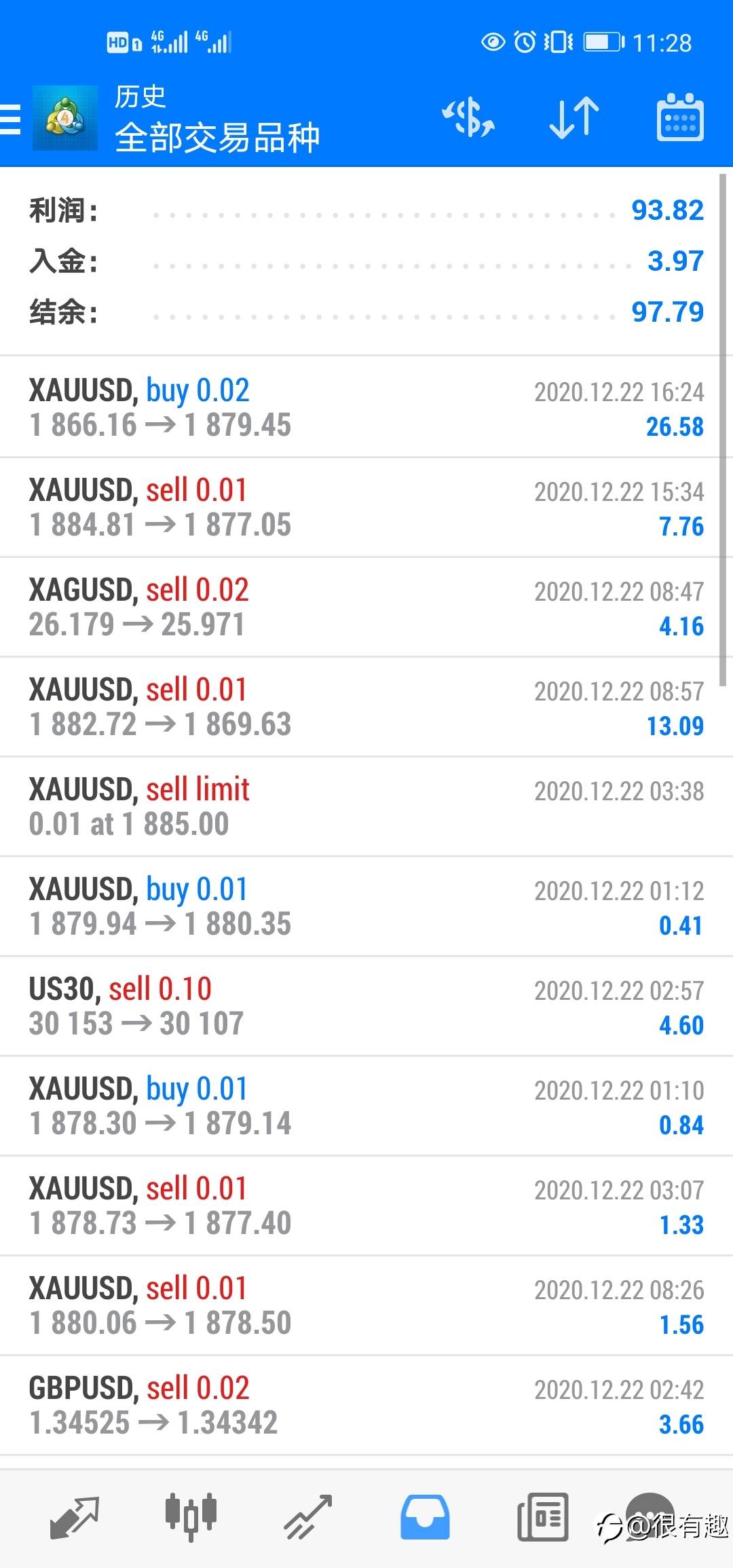Open the News tab
Viewport: 733px width, 1568px height.
pyautogui.click(x=542, y=1516)
